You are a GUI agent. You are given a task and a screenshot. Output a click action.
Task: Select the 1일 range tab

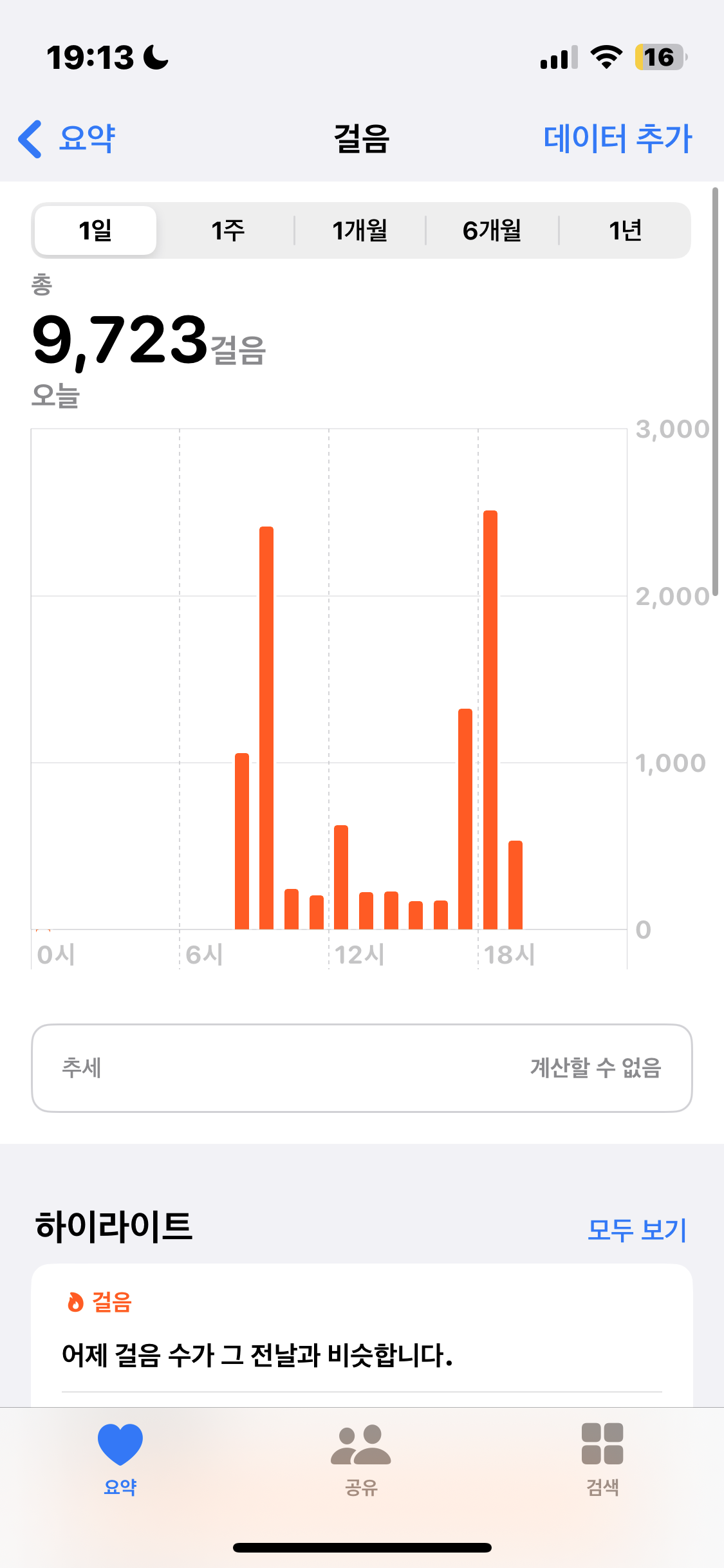tap(95, 230)
